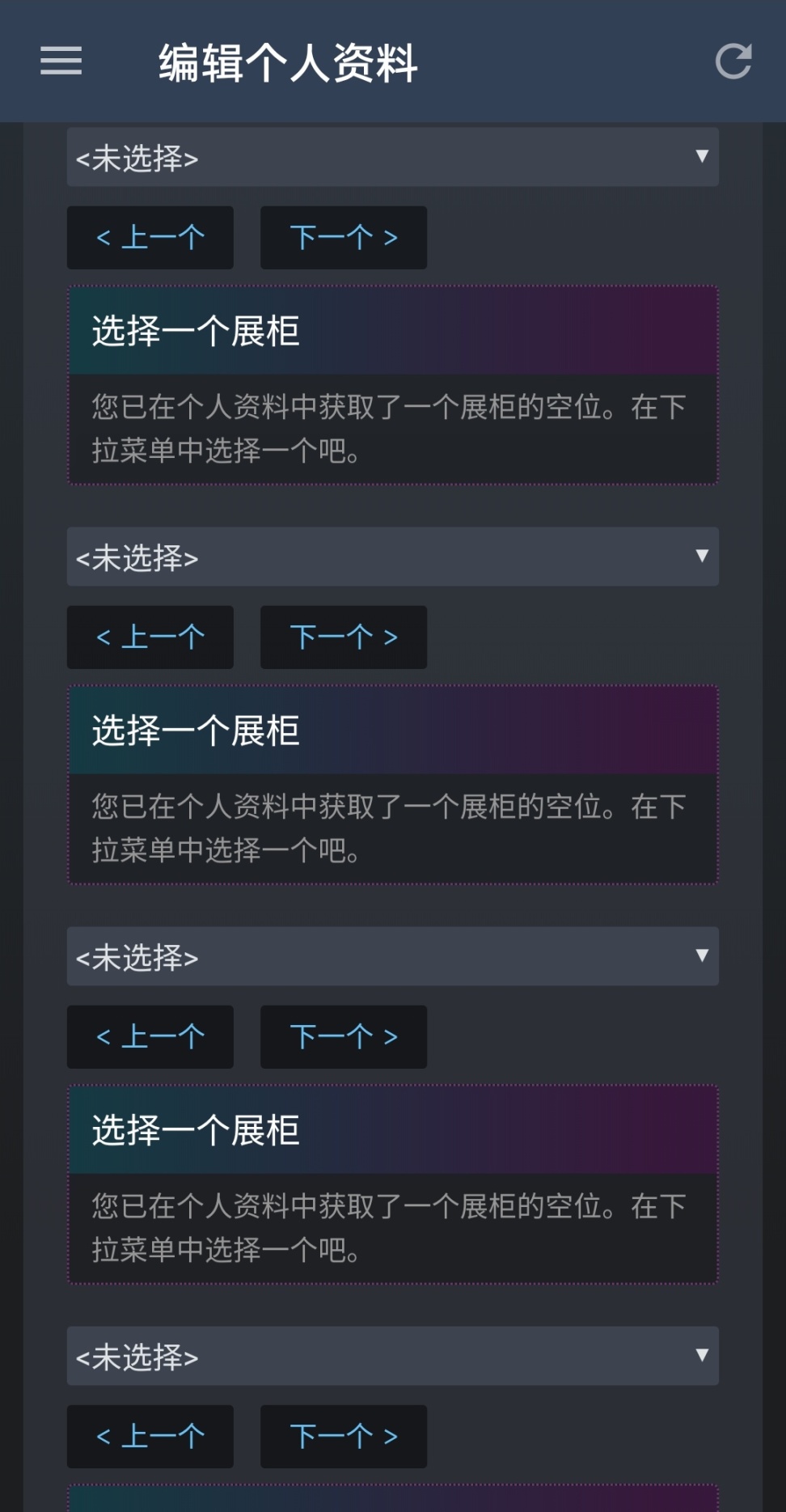Open the second <未选择> showcase dropdown

[392, 557]
